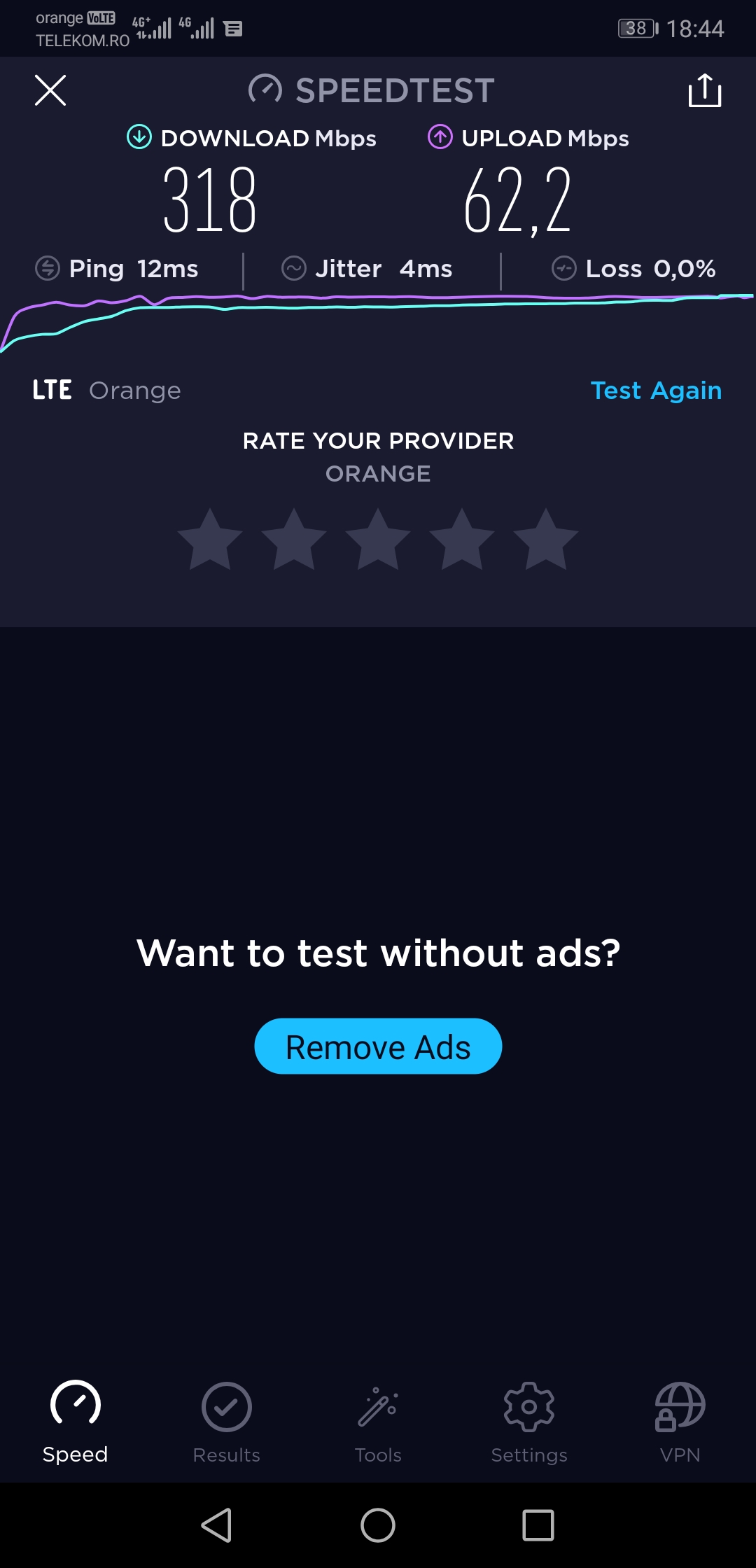Tap the Remove Ads button
Viewport: 756px width, 1568px height.
pos(378,1046)
